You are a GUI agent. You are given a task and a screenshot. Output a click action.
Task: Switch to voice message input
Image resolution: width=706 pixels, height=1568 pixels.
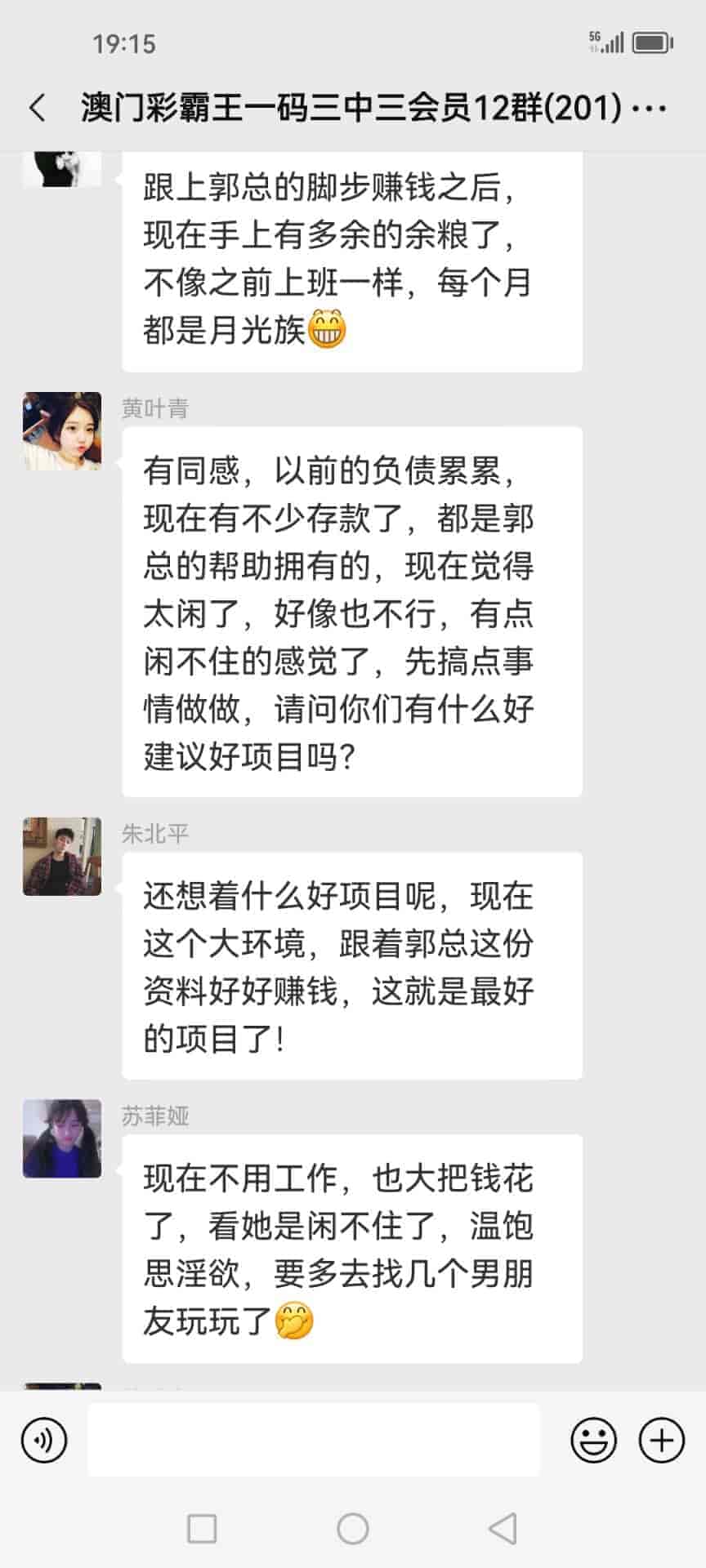click(x=44, y=1440)
